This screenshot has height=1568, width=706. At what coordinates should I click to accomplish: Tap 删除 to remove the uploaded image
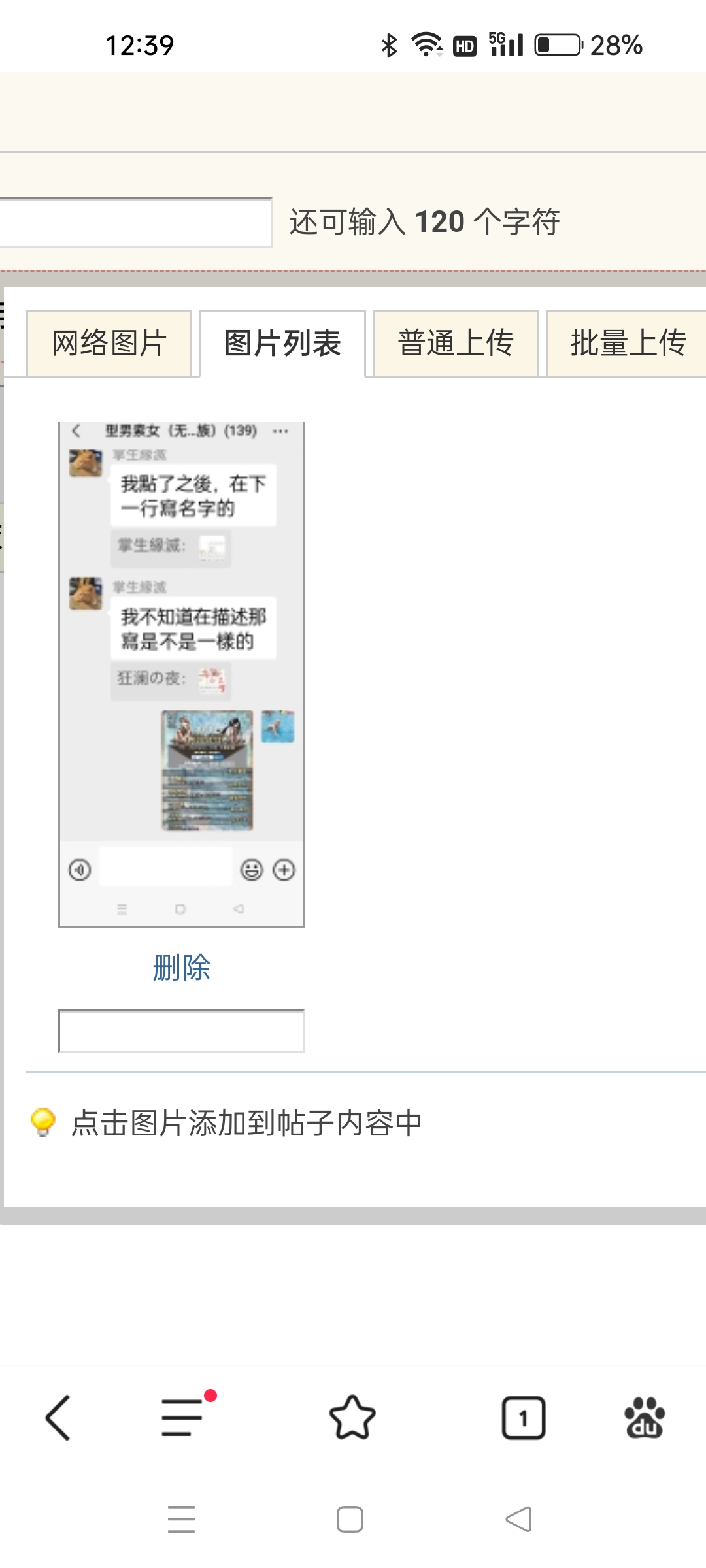pos(182,968)
